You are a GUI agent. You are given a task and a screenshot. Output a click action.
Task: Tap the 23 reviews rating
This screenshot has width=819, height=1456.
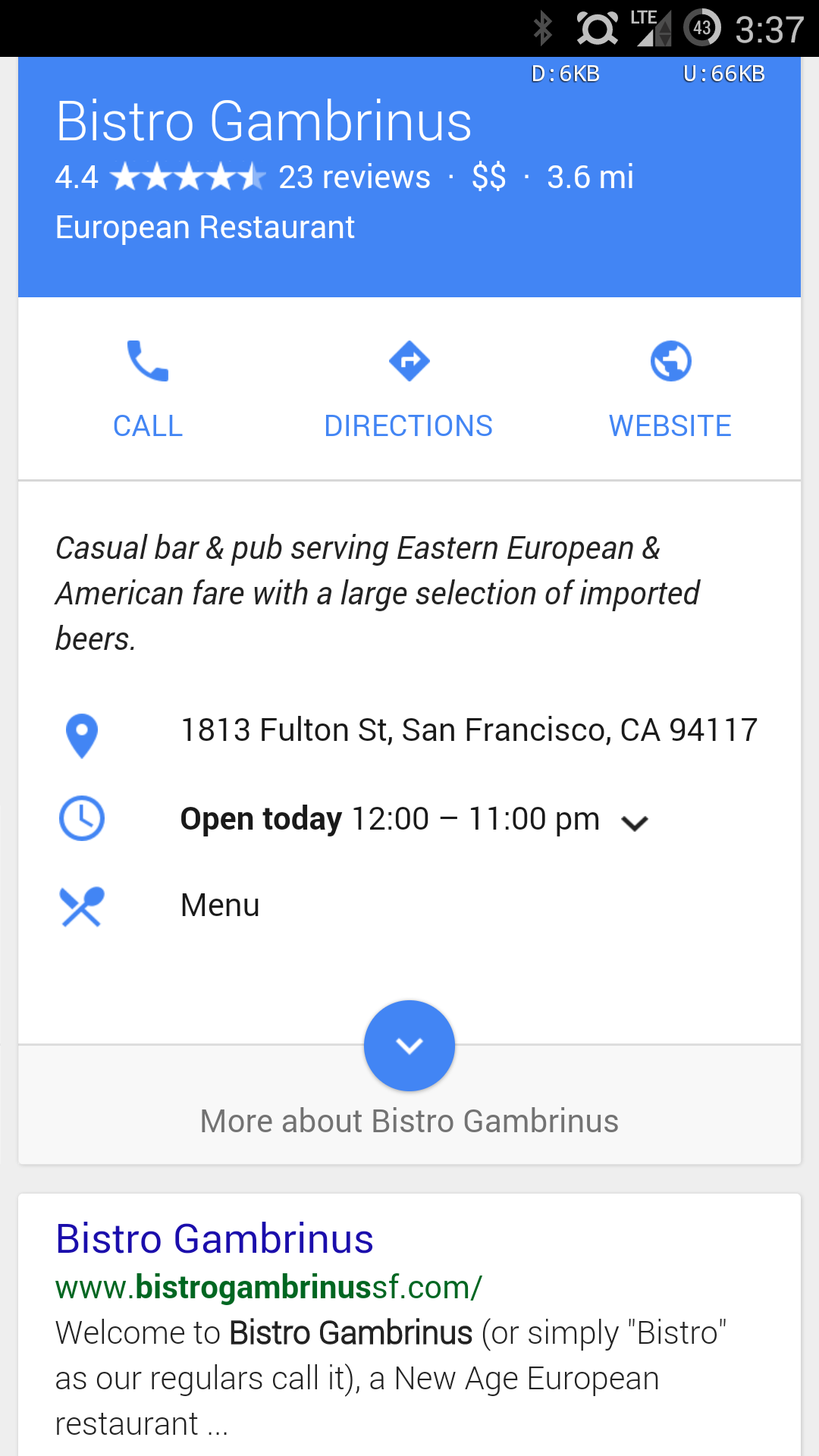(354, 177)
